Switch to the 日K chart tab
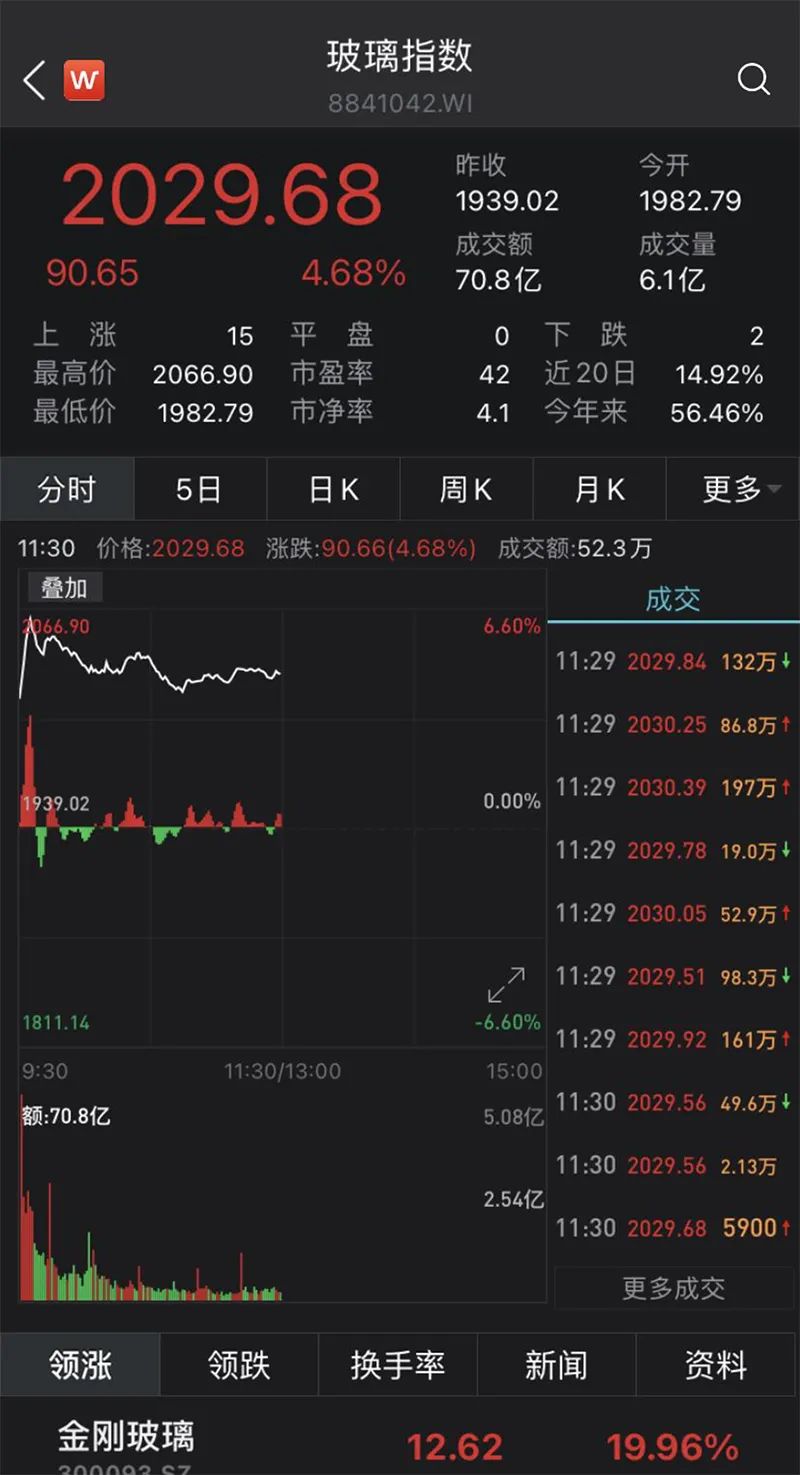The image size is (800, 1475). pyautogui.click(x=333, y=490)
